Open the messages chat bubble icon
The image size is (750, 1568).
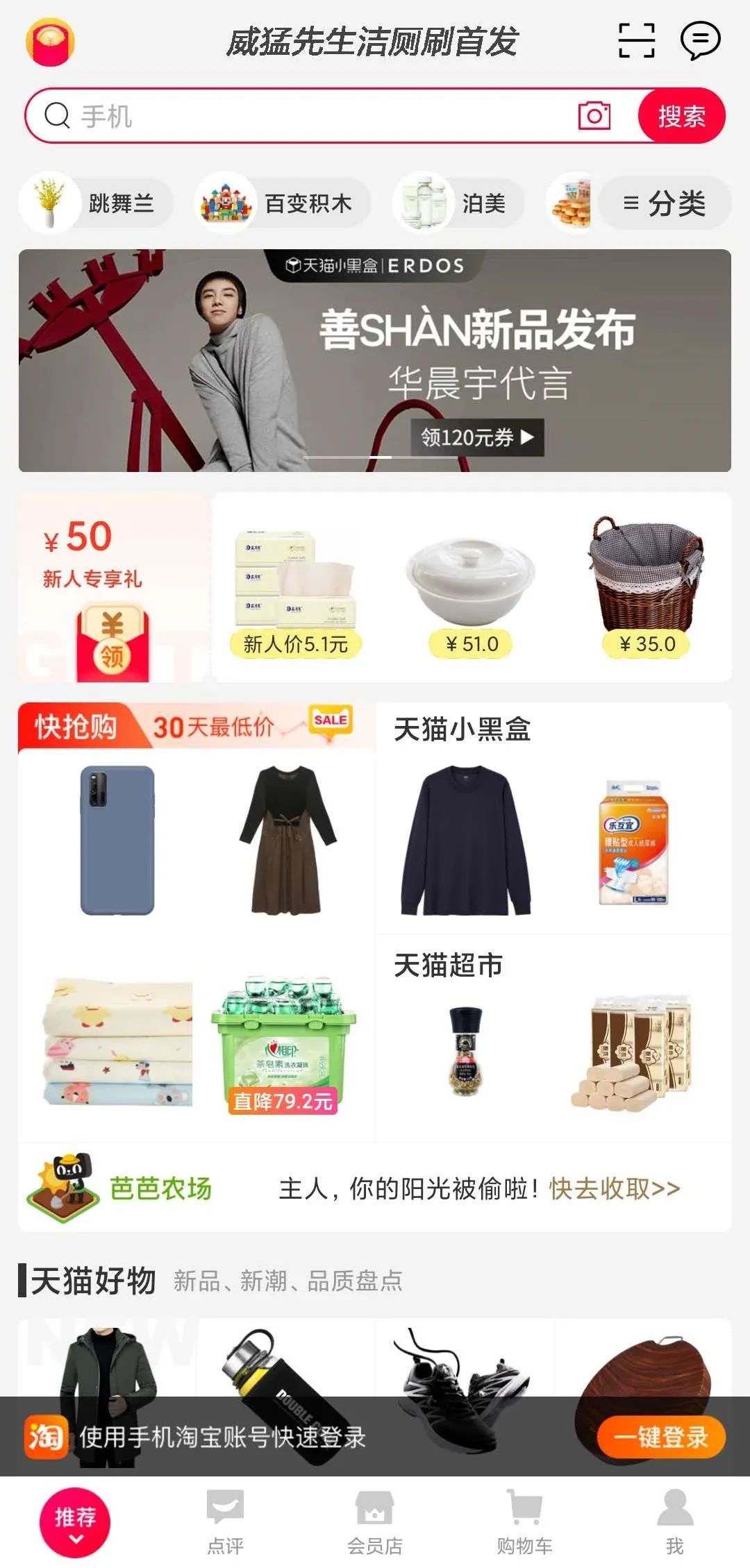(700, 40)
